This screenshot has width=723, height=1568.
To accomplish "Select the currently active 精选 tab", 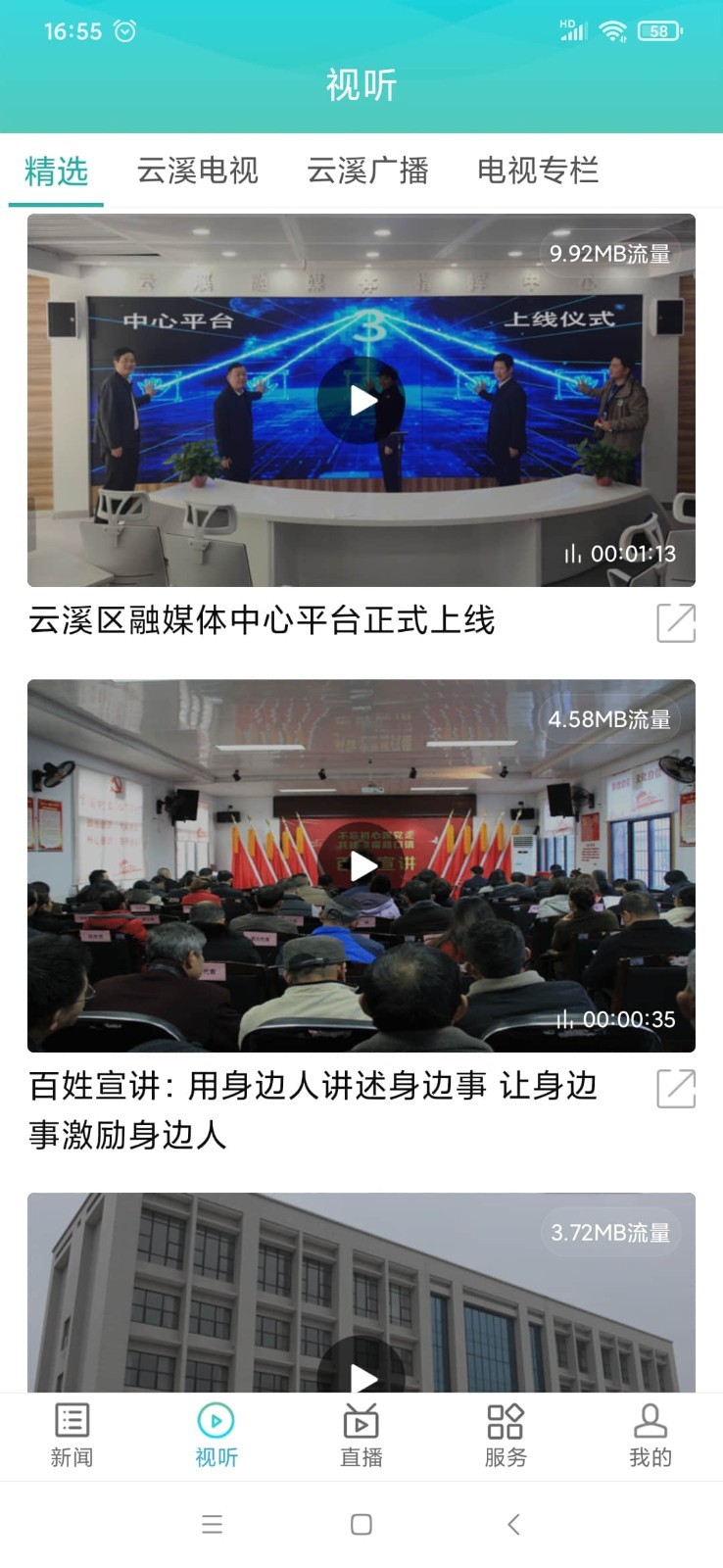I will click(x=56, y=171).
